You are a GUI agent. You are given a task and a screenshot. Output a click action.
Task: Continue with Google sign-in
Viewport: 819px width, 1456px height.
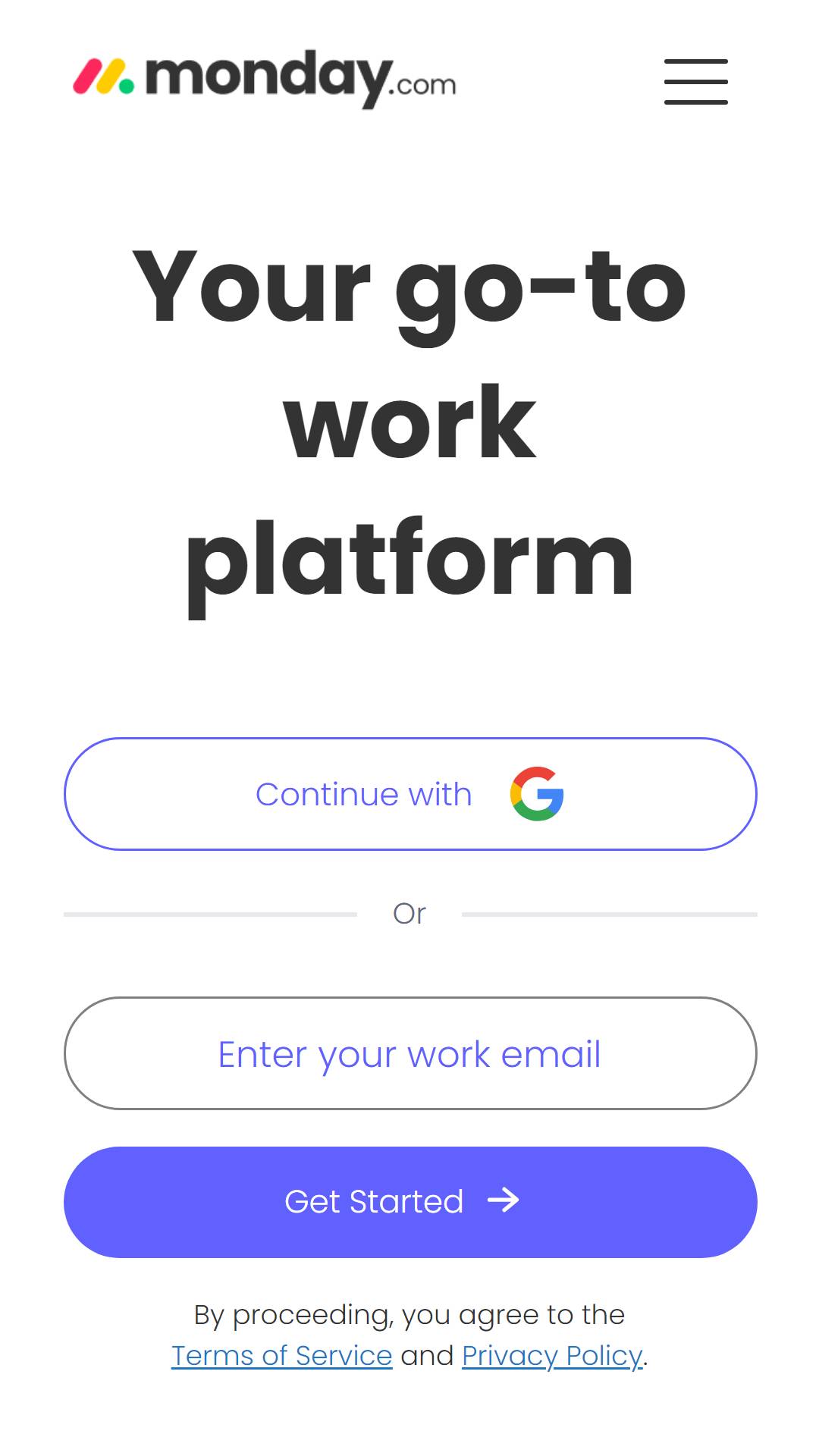pyautogui.click(x=410, y=794)
